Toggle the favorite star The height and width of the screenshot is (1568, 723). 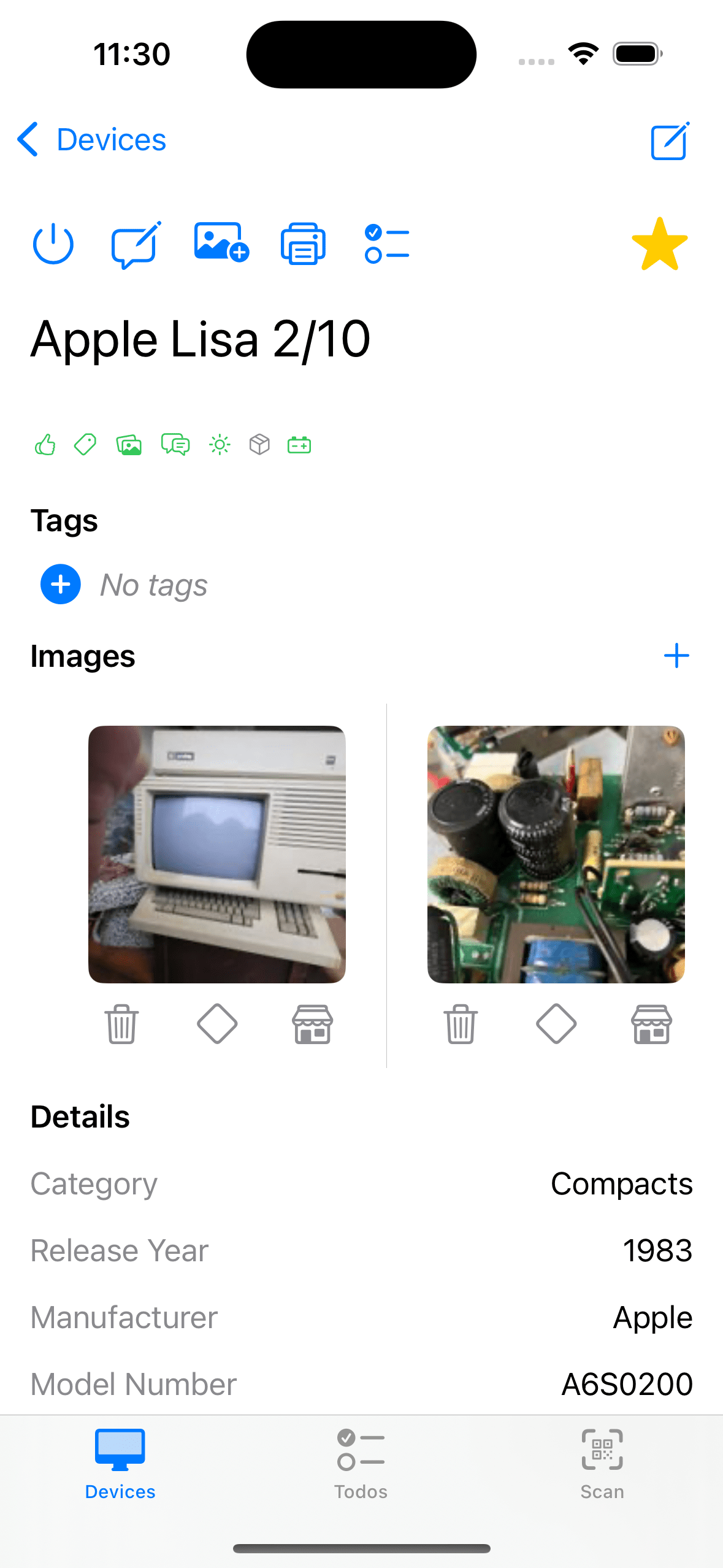(660, 244)
